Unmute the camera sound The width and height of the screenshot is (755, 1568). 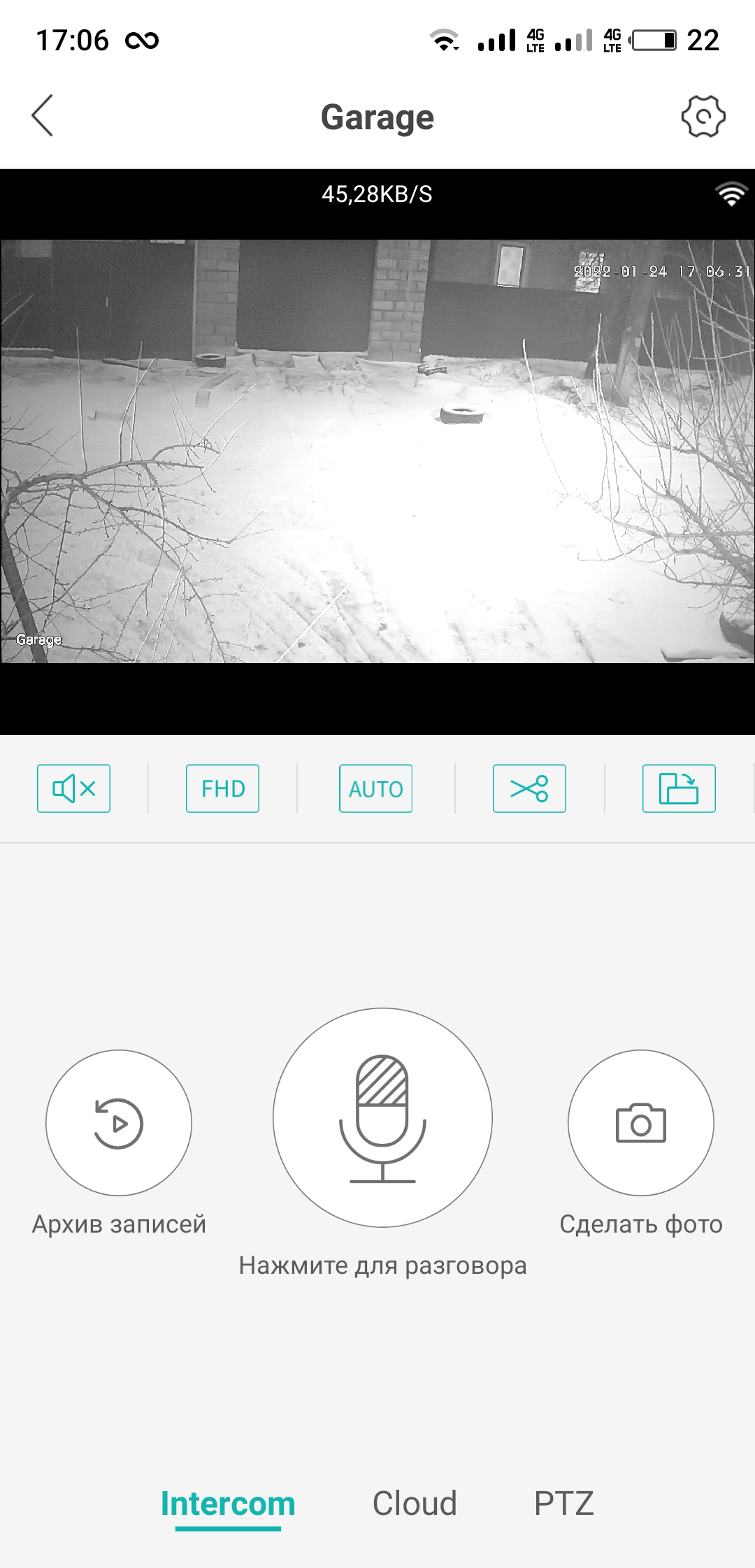(73, 789)
